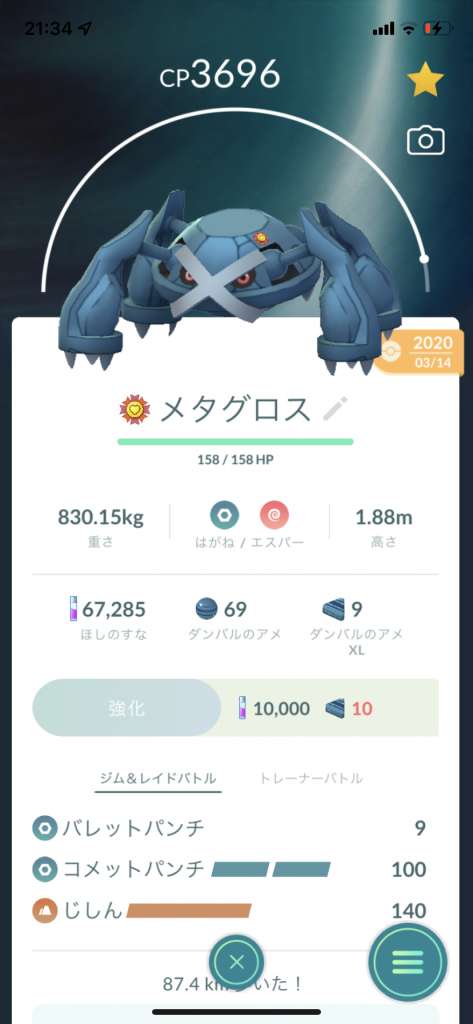
Task: Open the AR camera icon
Action: coord(425,140)
